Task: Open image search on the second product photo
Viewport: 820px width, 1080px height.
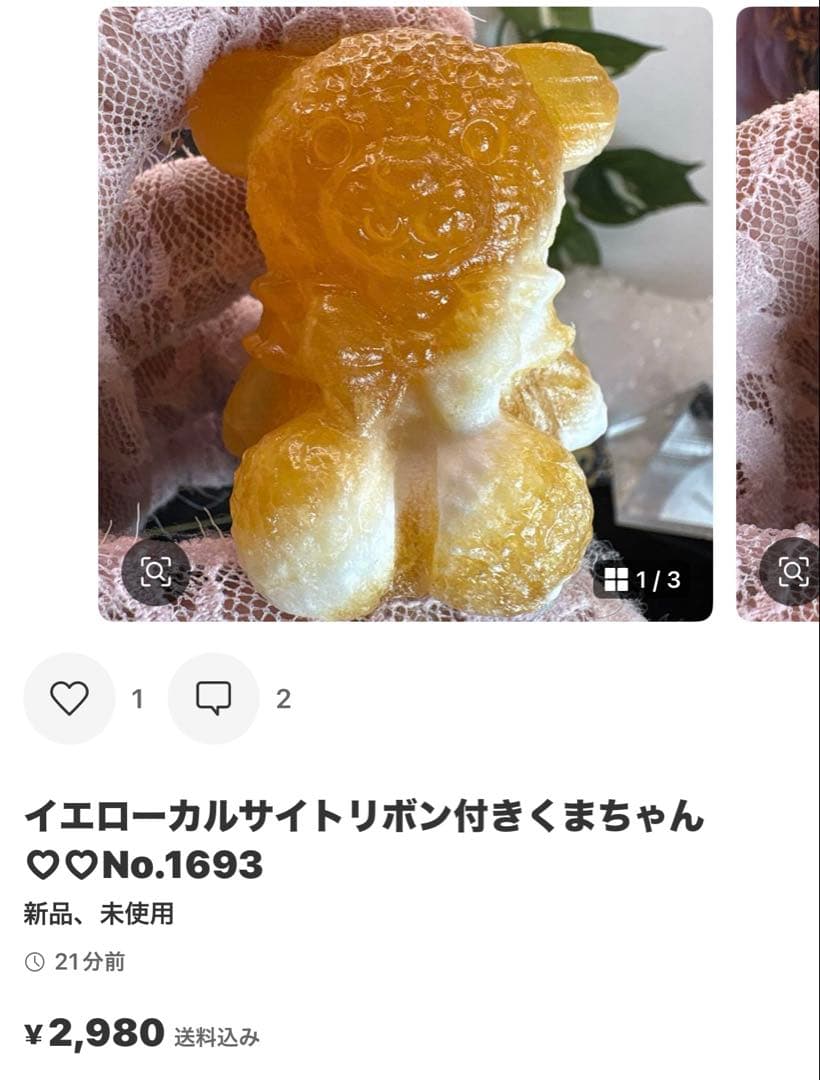Action: click(x=792, y=572)
